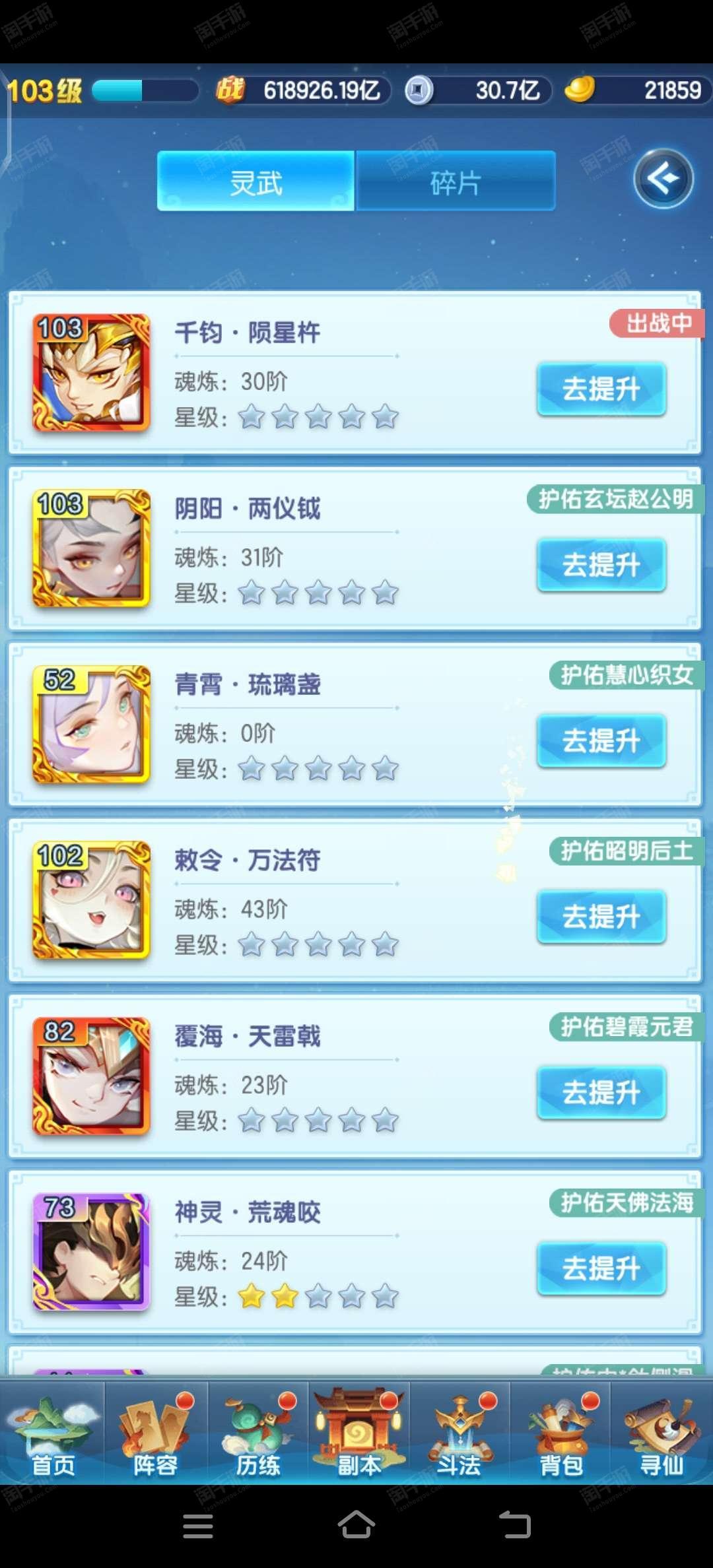Image resolution: width=713 pixels, height=1568 pixels.
Task: Select the 灵武 tab
Action: 256,181
